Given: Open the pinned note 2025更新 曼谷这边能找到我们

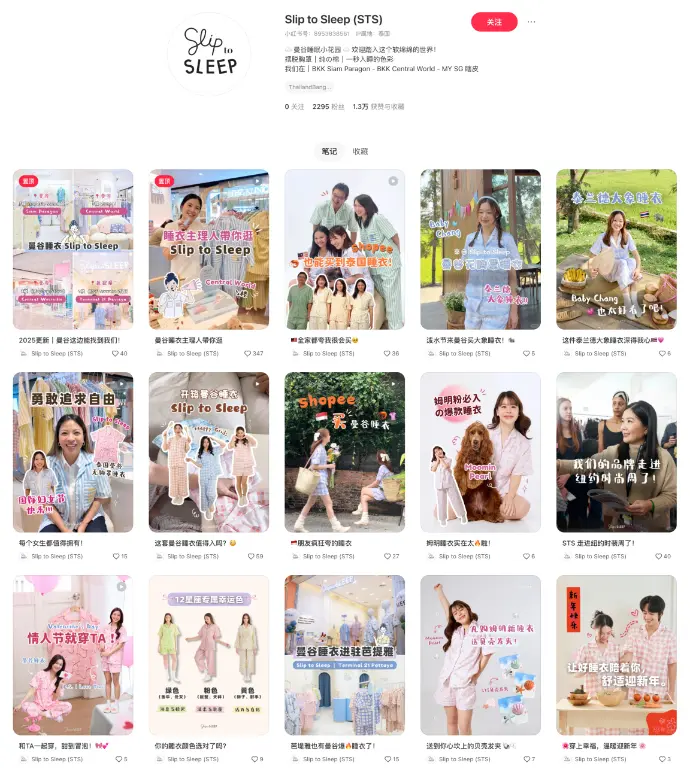Looking at the screenshot, I should pos(73,249).
